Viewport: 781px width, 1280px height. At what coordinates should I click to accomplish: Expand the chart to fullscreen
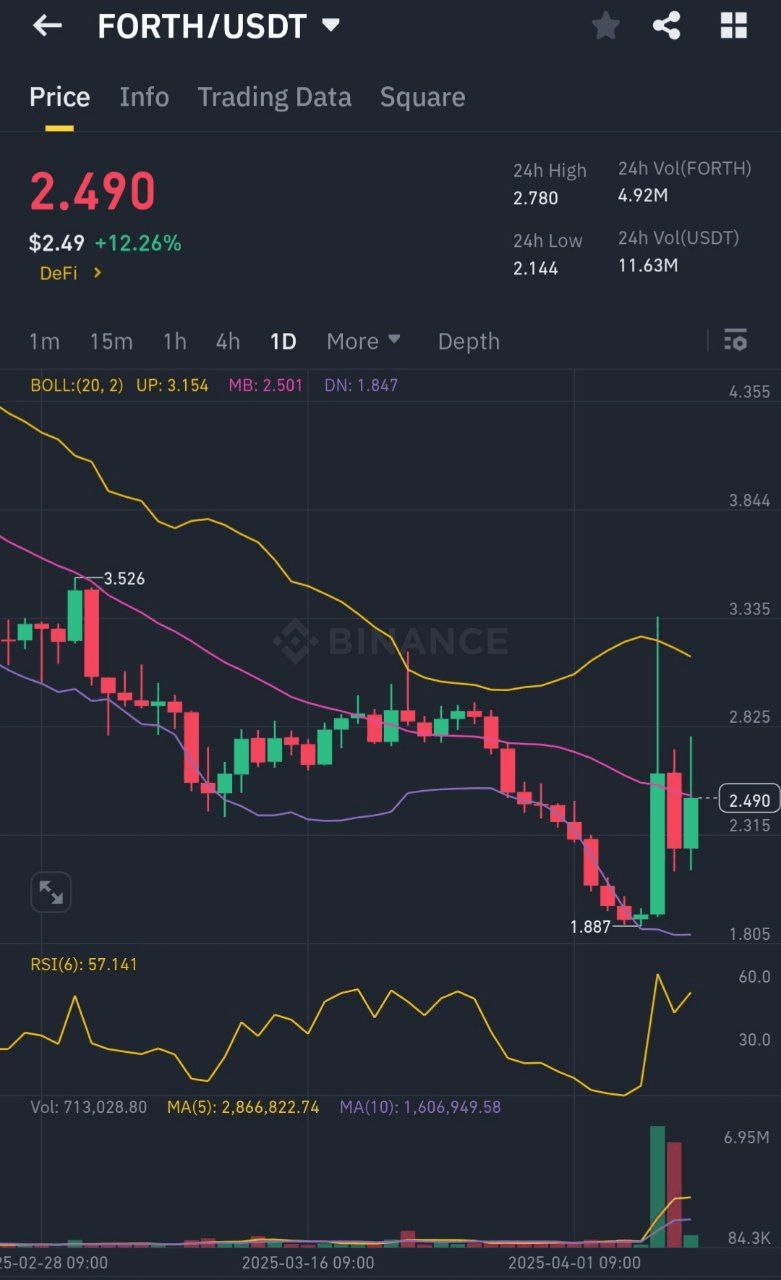point(51,892)
